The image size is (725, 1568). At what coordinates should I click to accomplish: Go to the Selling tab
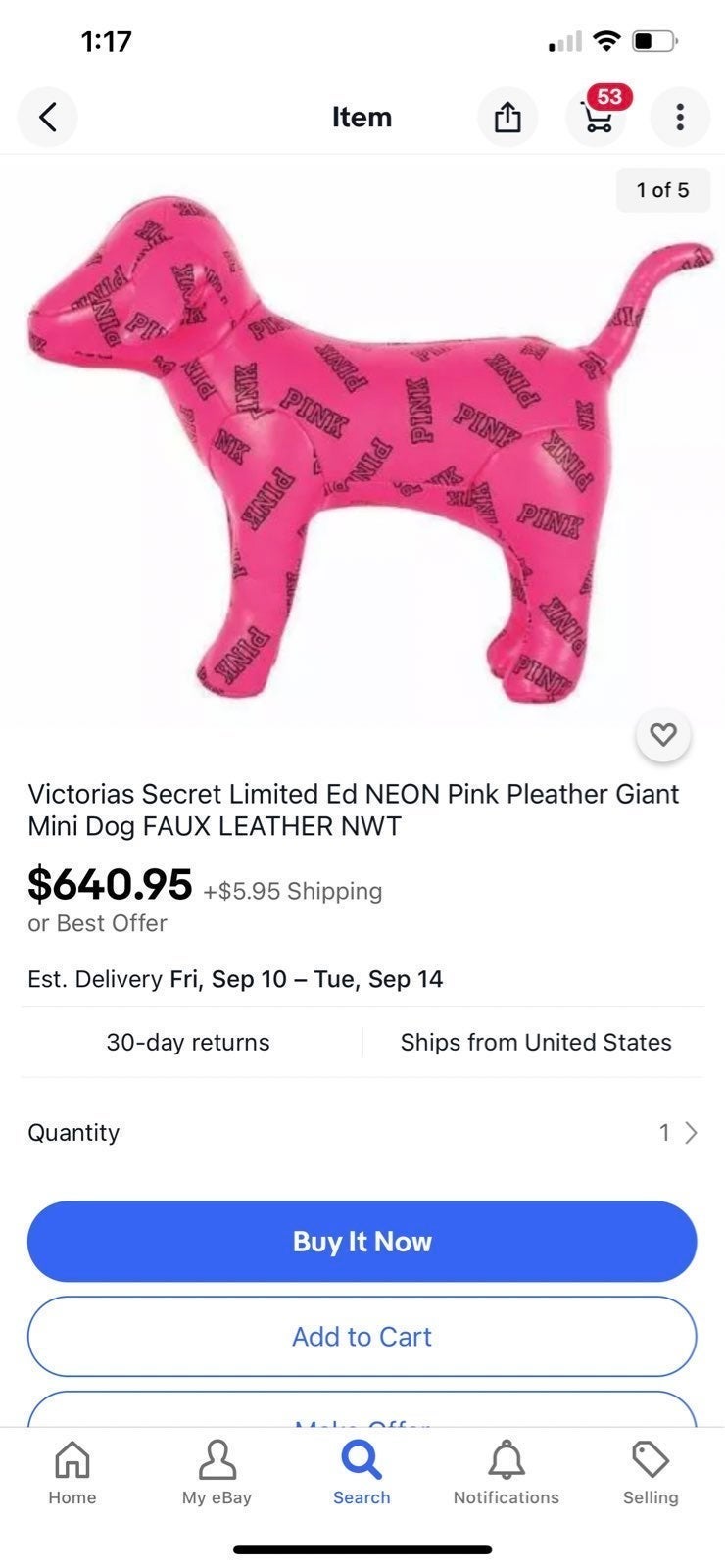(651, 1472)
